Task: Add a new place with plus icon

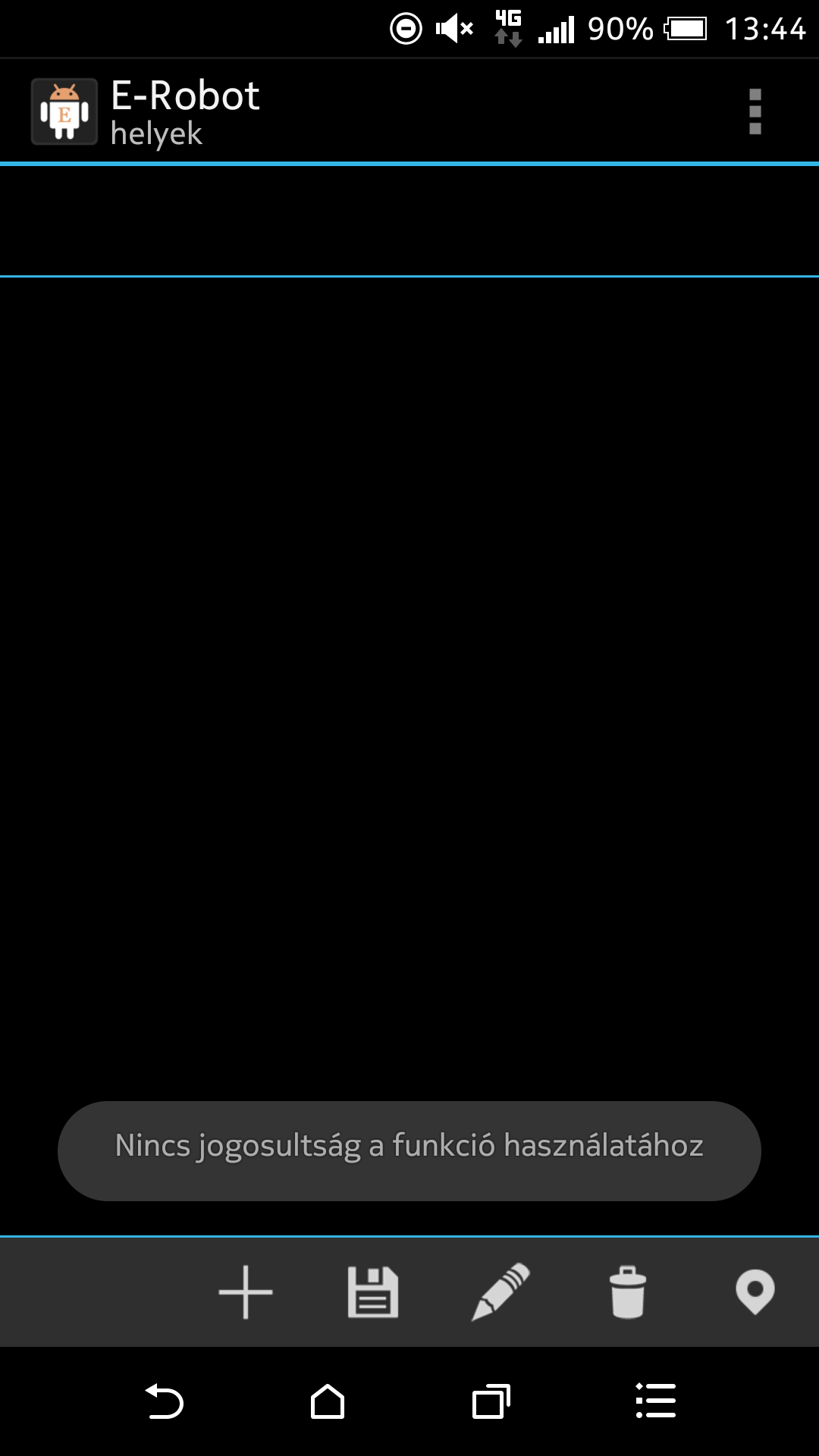Action: 246,1292
